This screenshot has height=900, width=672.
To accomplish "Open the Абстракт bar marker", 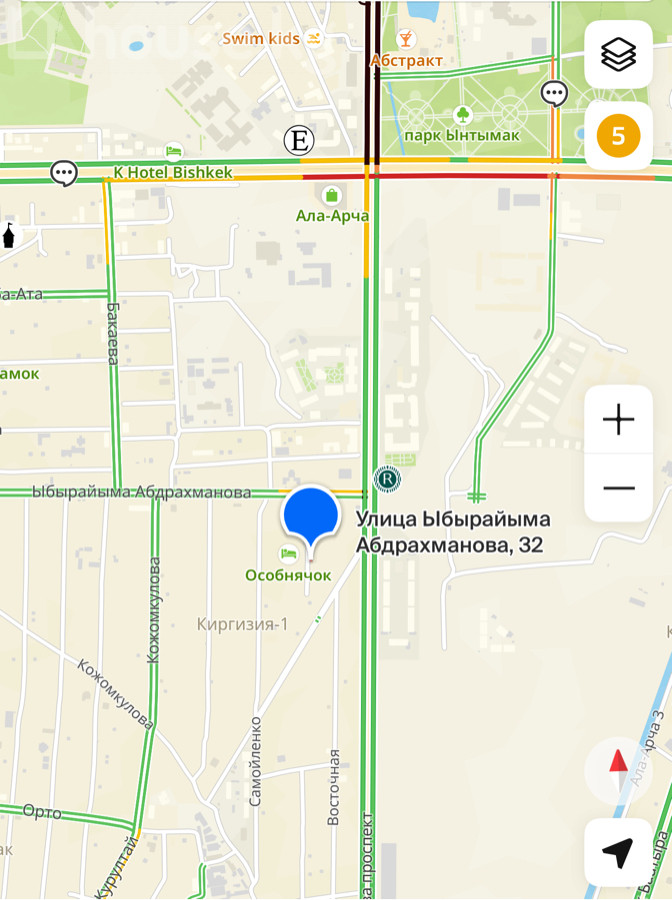I will 405,39.
